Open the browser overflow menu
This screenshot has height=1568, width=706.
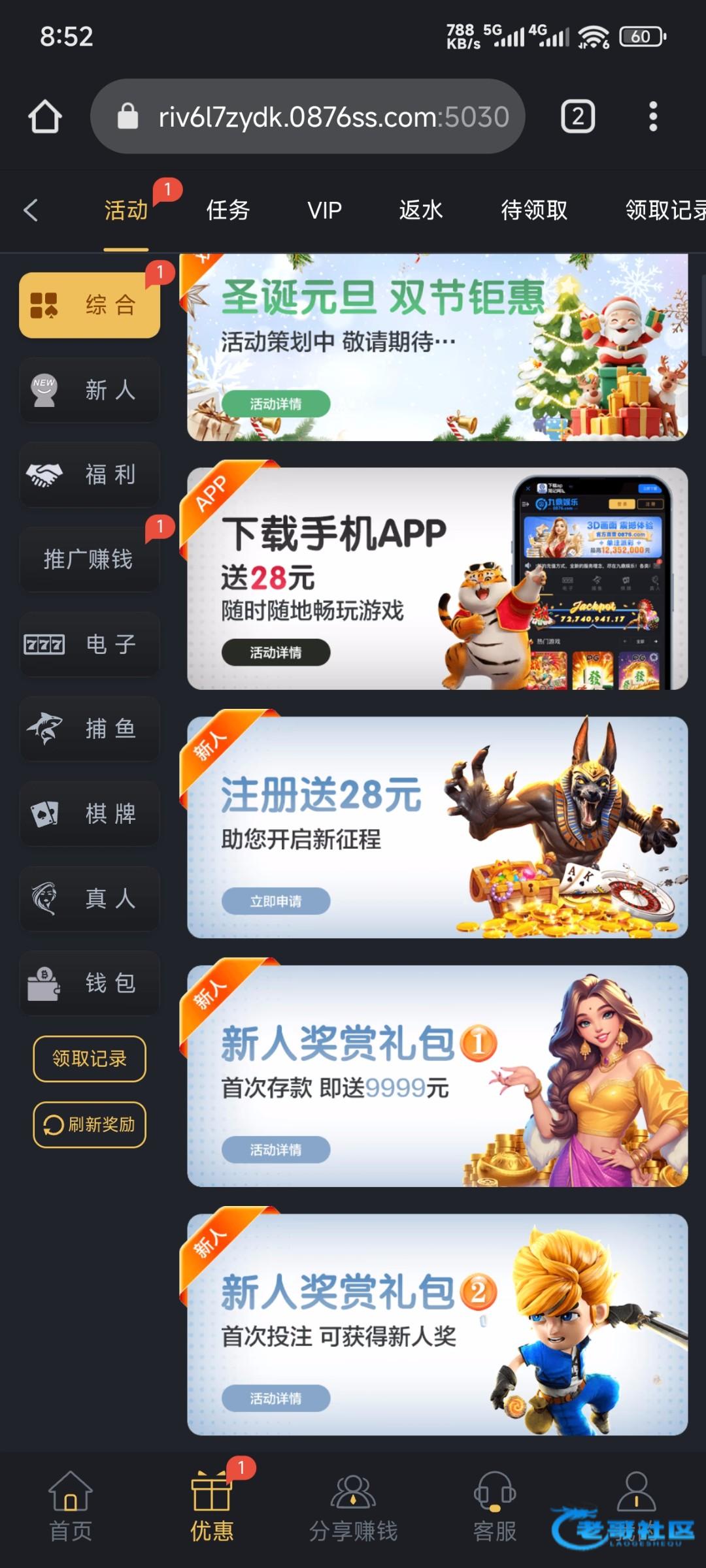click(x=652, y=117)
